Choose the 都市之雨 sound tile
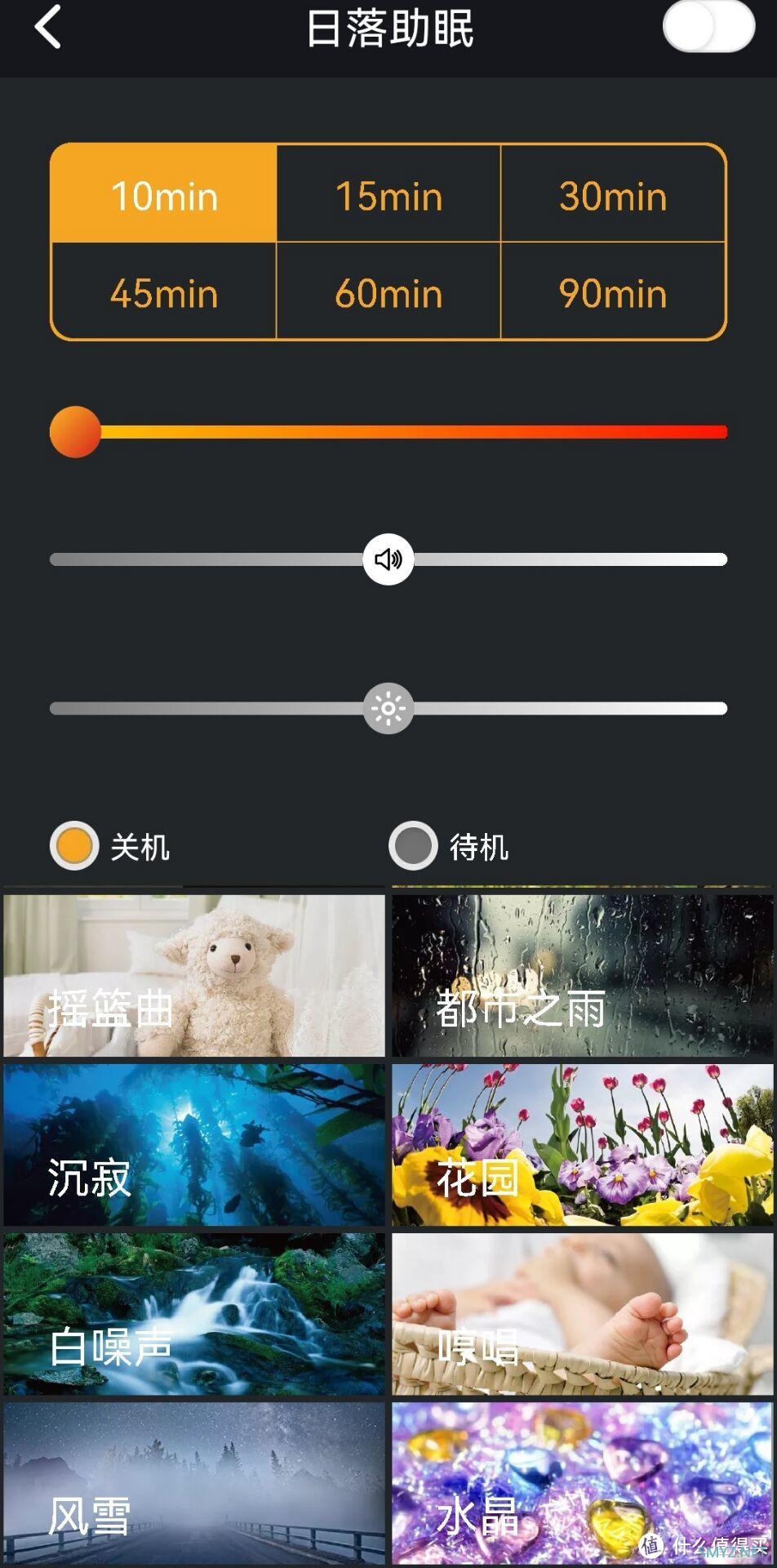777x1568 pixels. pyautogui.click(x=582, y=975)
